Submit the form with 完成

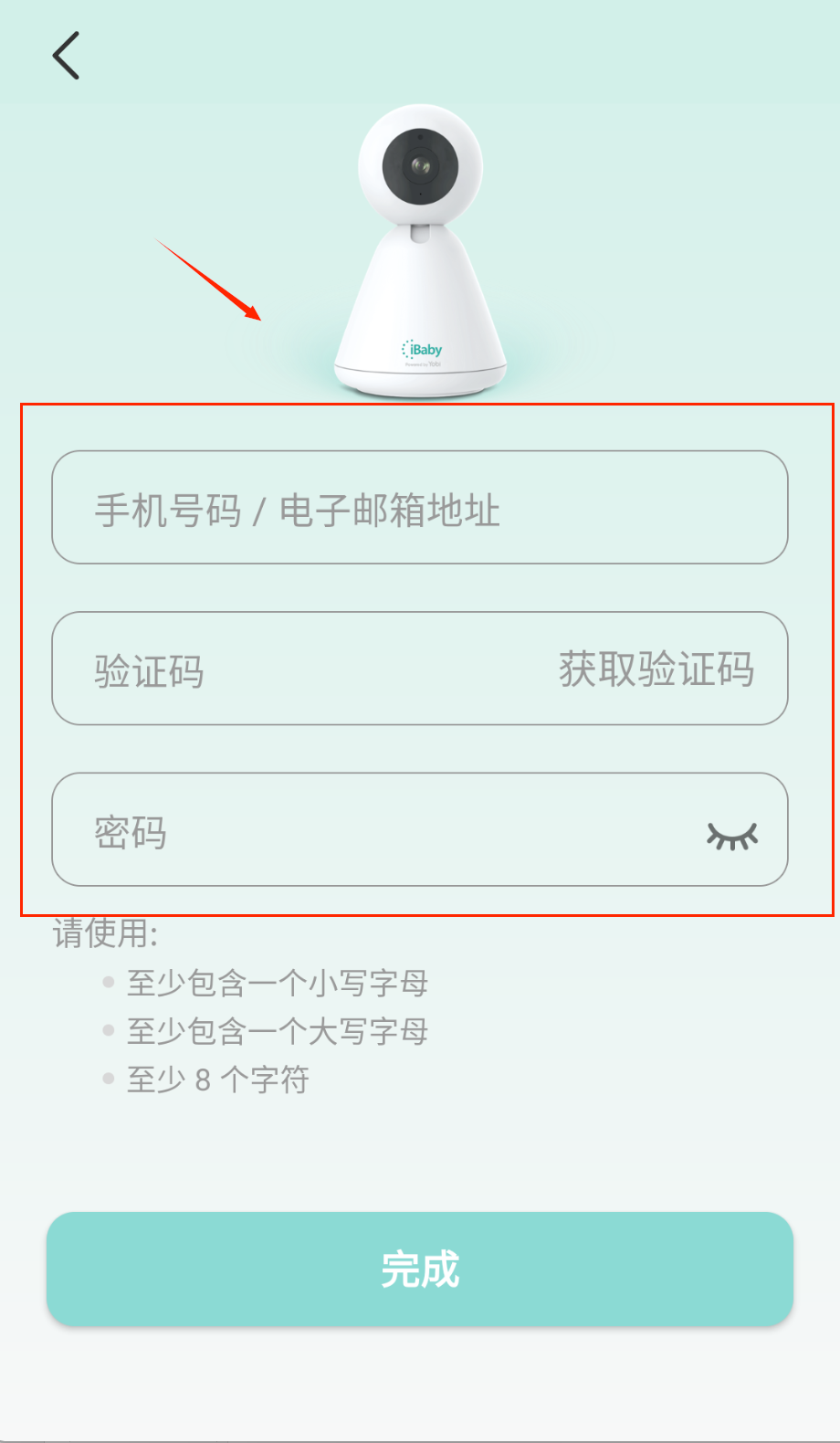coord(420,1269)
